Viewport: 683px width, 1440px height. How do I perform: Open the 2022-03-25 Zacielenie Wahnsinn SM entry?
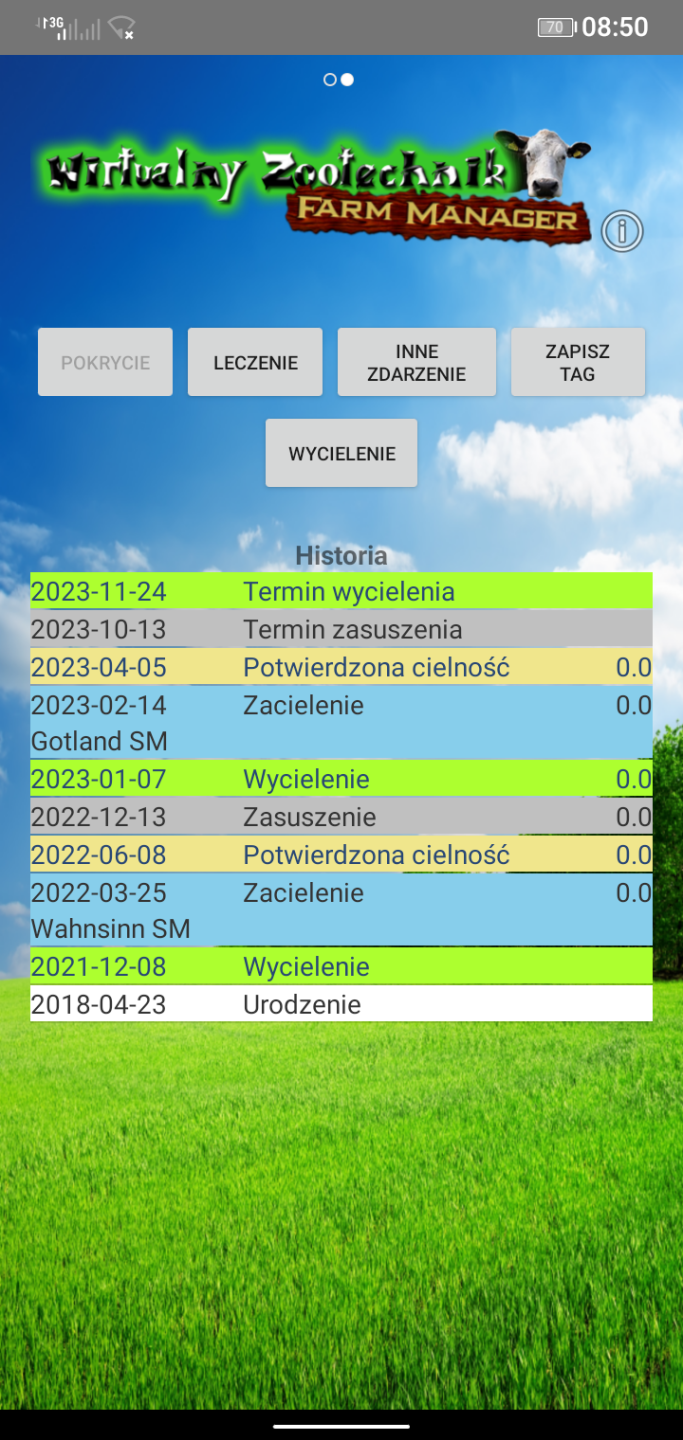(341, 910)
